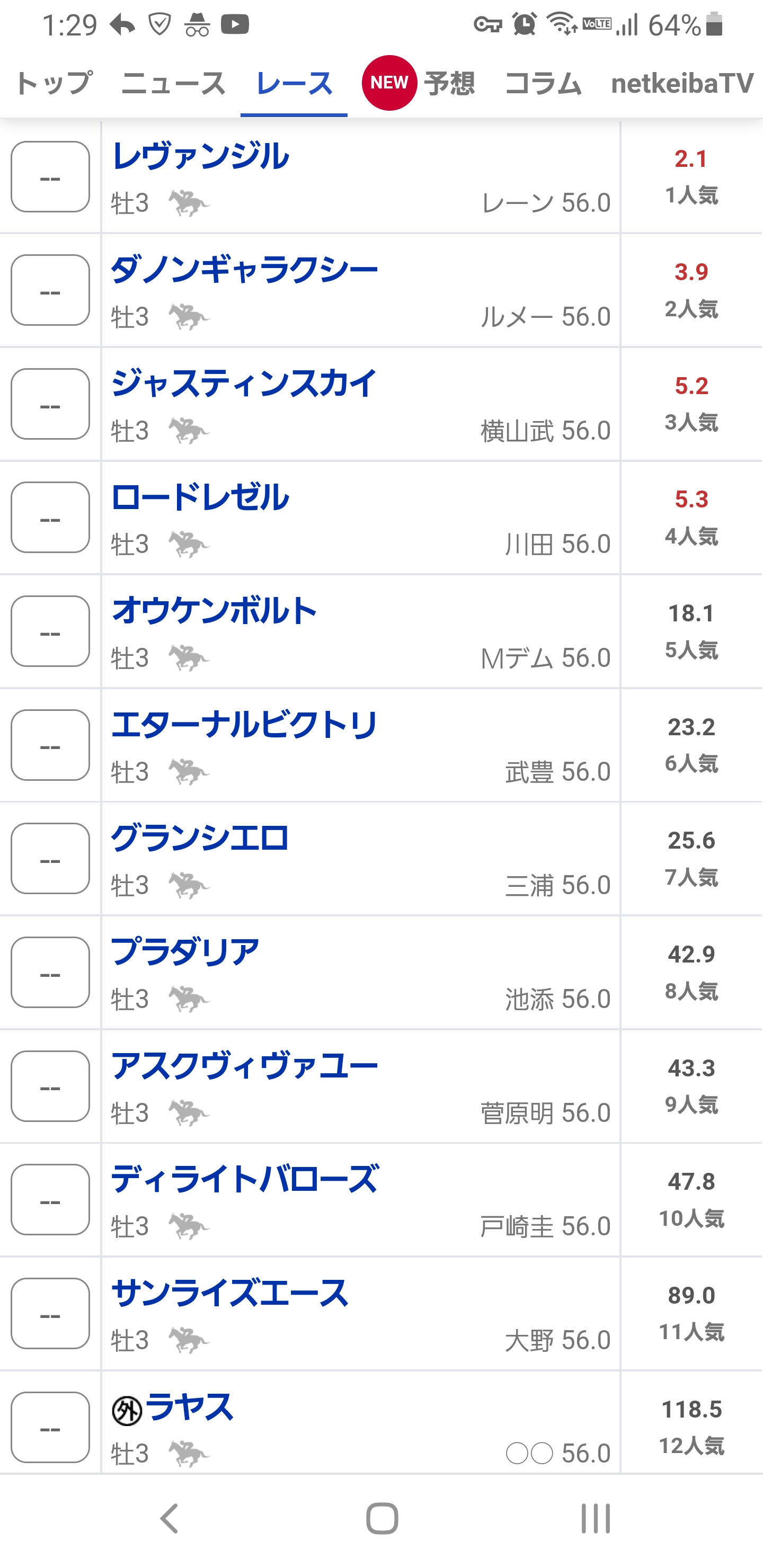This screenshot has width=763, height=1568.
Task: Choose the mark box next to サンライズエース
Action: 50,1314
